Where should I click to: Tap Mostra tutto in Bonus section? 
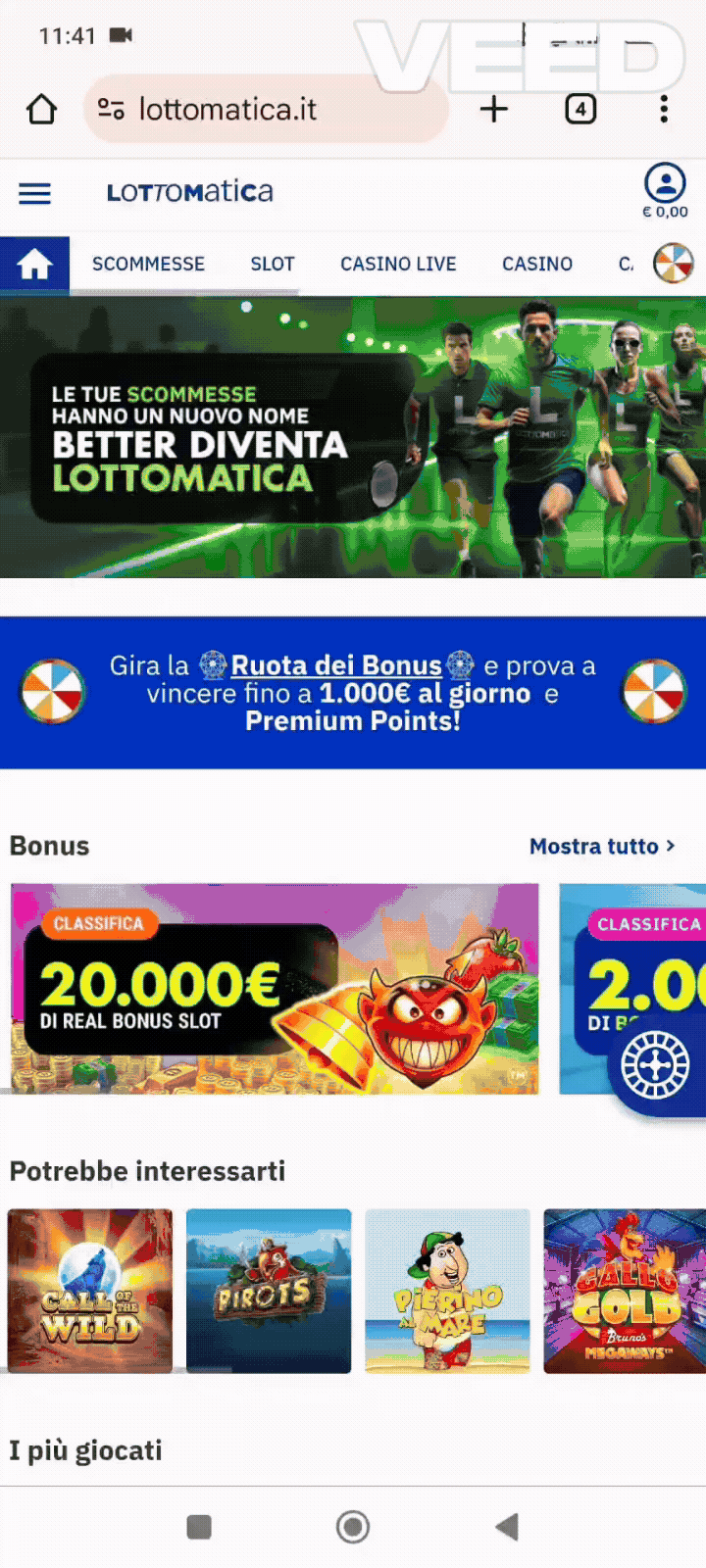[601, 846]
